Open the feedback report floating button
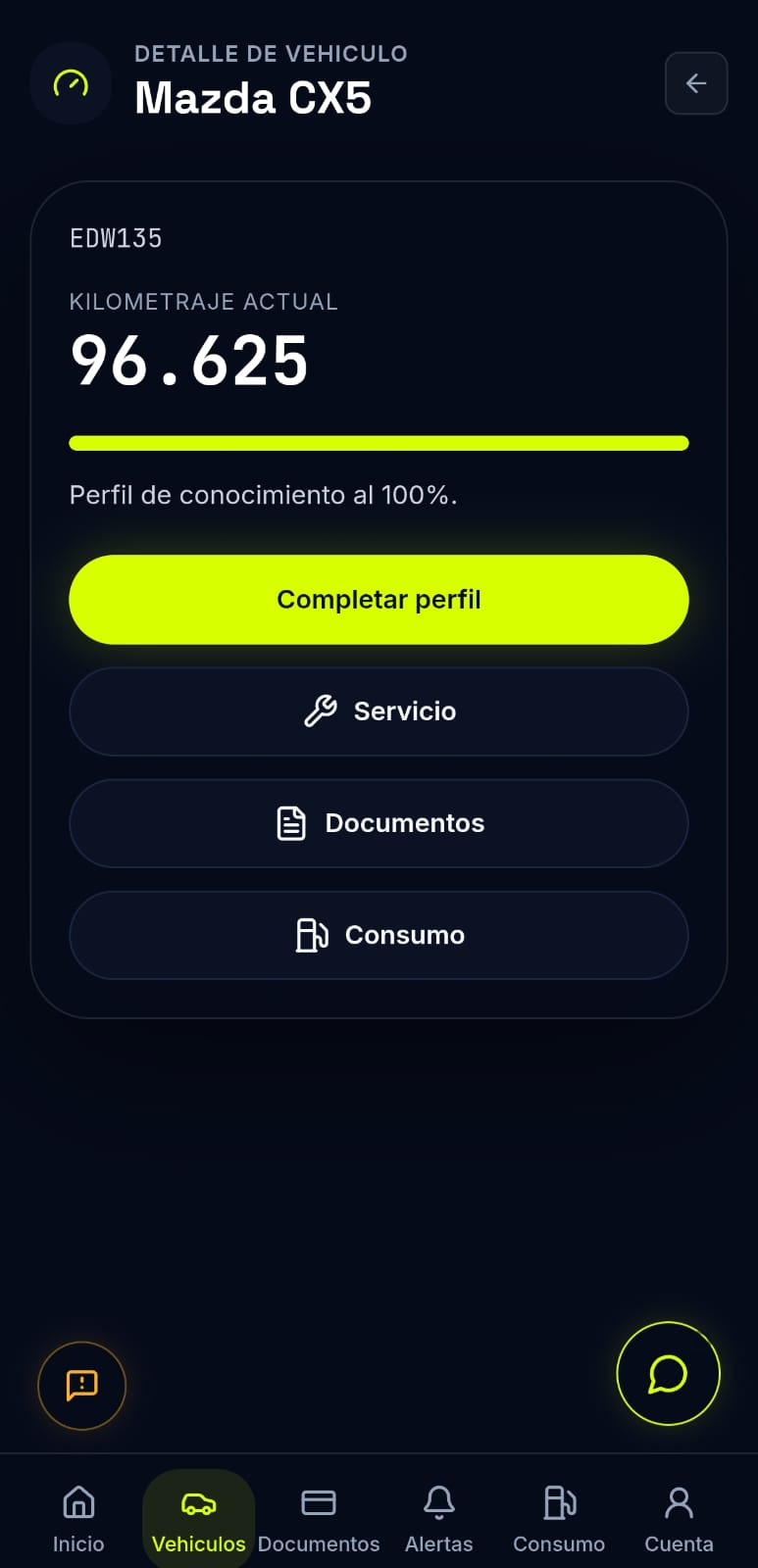 81,1386
